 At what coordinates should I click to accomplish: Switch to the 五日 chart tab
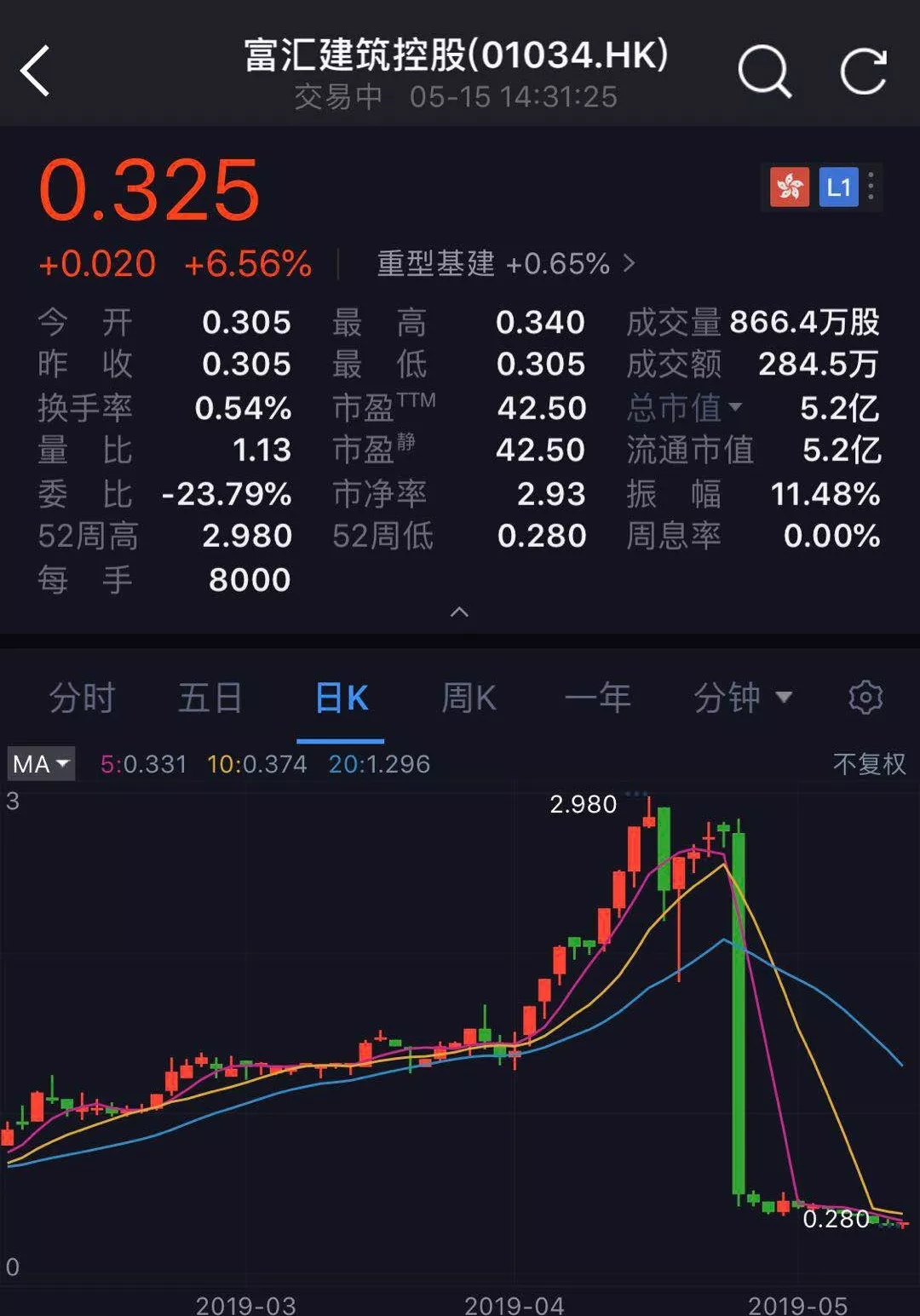tap(210, 698)
